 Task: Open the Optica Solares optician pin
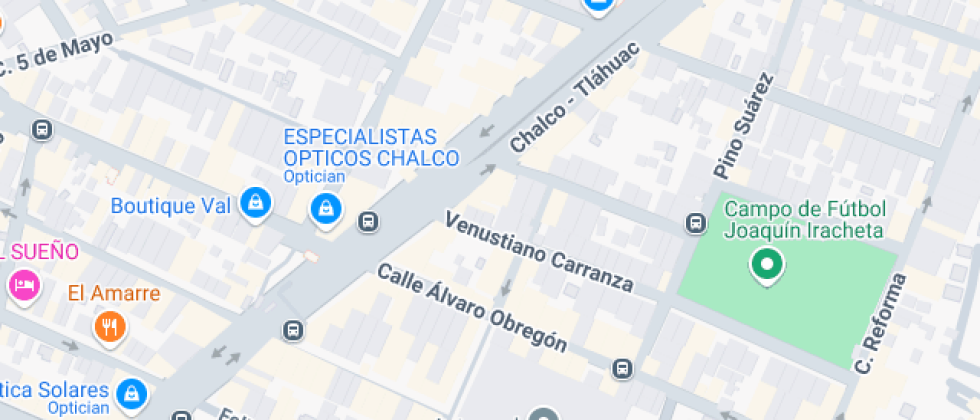[x=130, y=393]
